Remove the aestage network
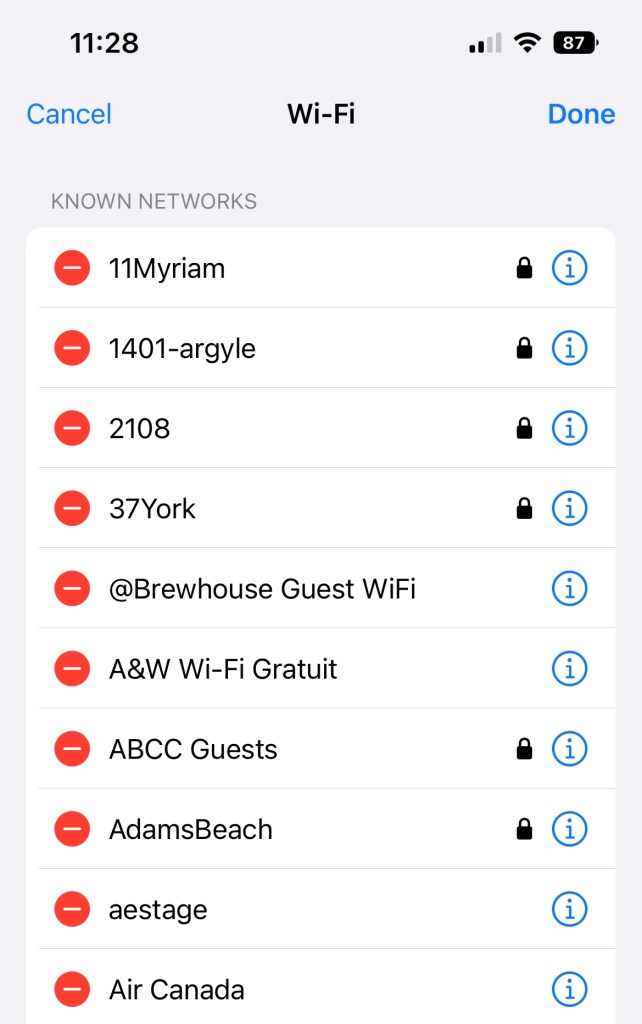The image size is (642, 1024). tap(72, 910)
